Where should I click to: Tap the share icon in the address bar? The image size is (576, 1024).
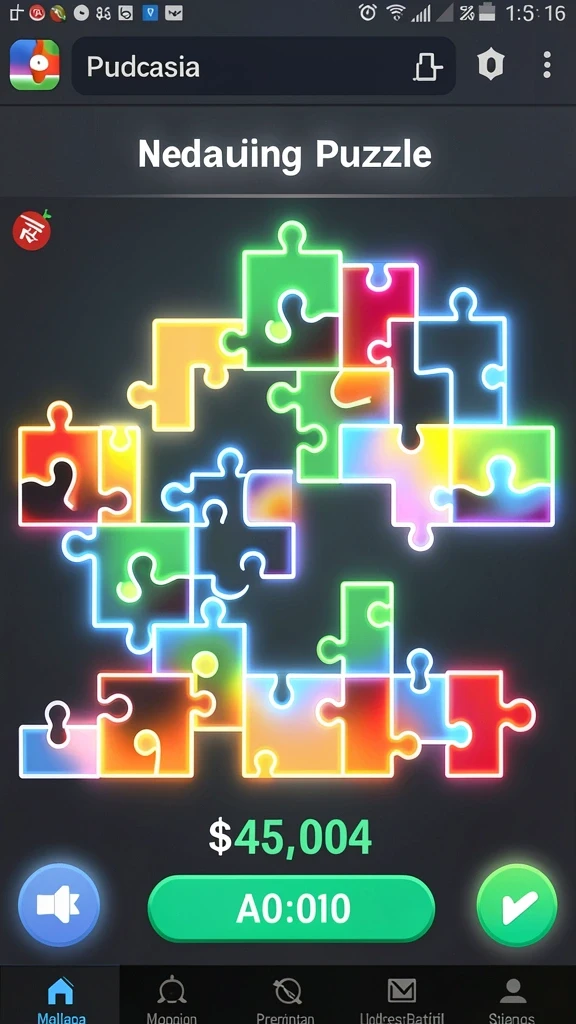tap(428, 67)
